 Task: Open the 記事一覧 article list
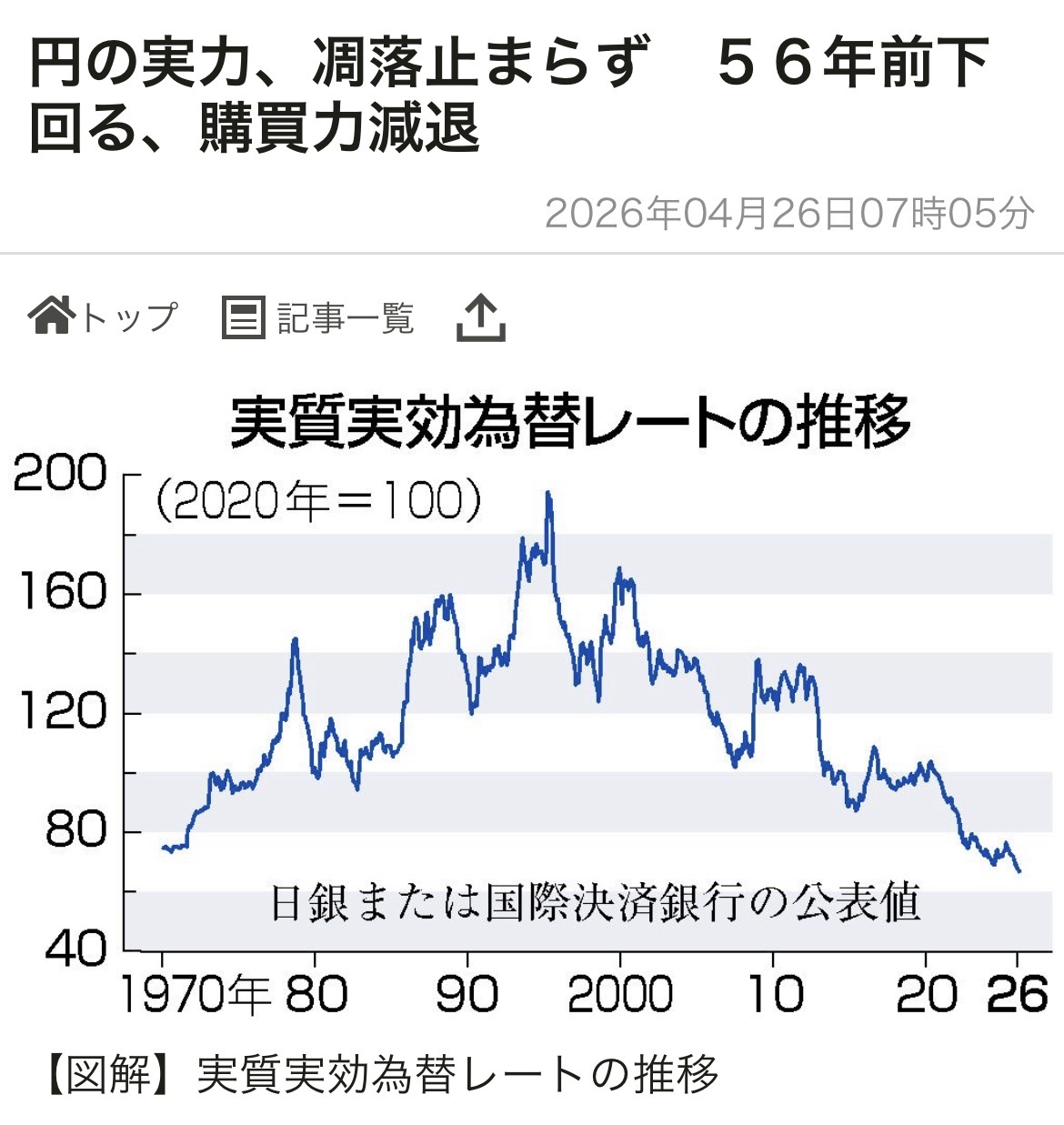[x=318, y=318]
